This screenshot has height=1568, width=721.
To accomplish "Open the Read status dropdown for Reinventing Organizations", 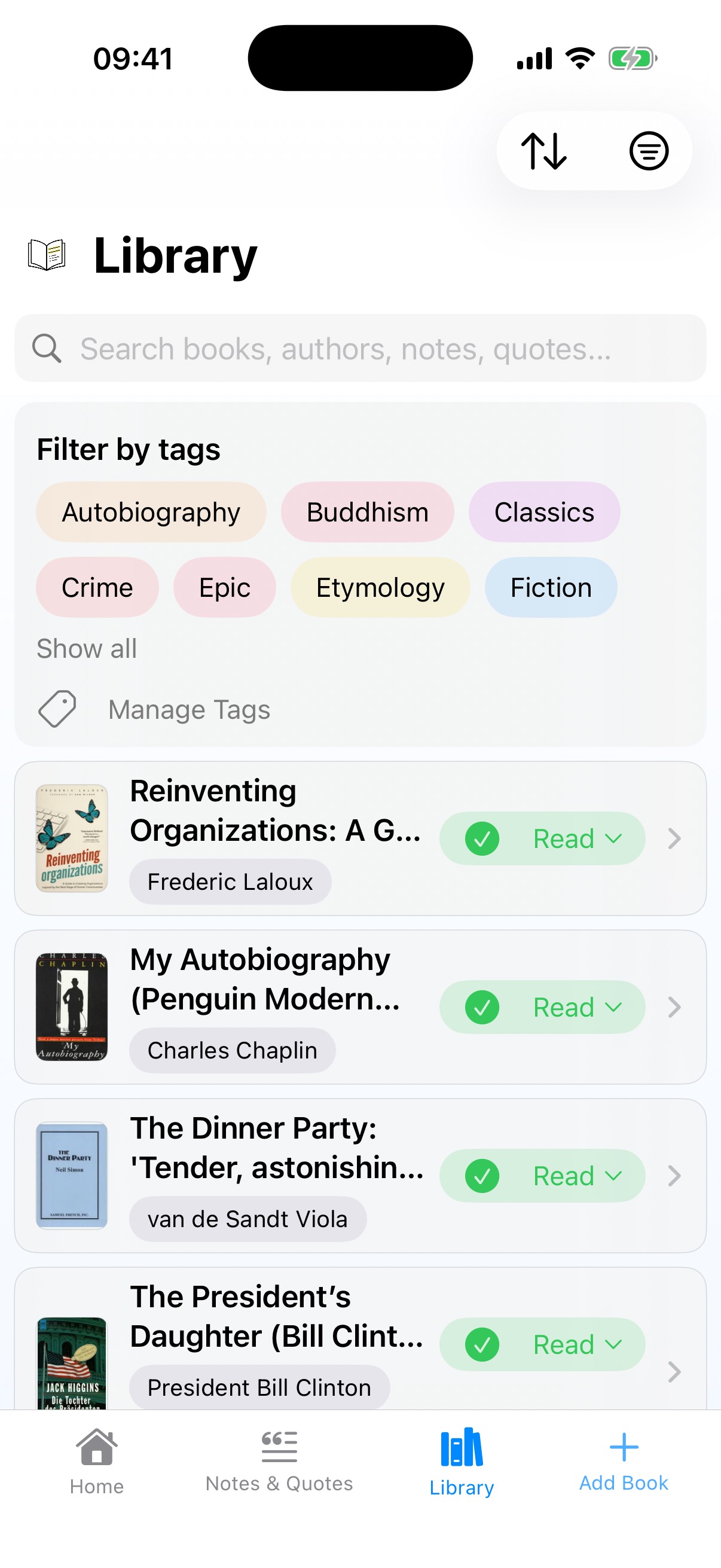I will point(542,838).
